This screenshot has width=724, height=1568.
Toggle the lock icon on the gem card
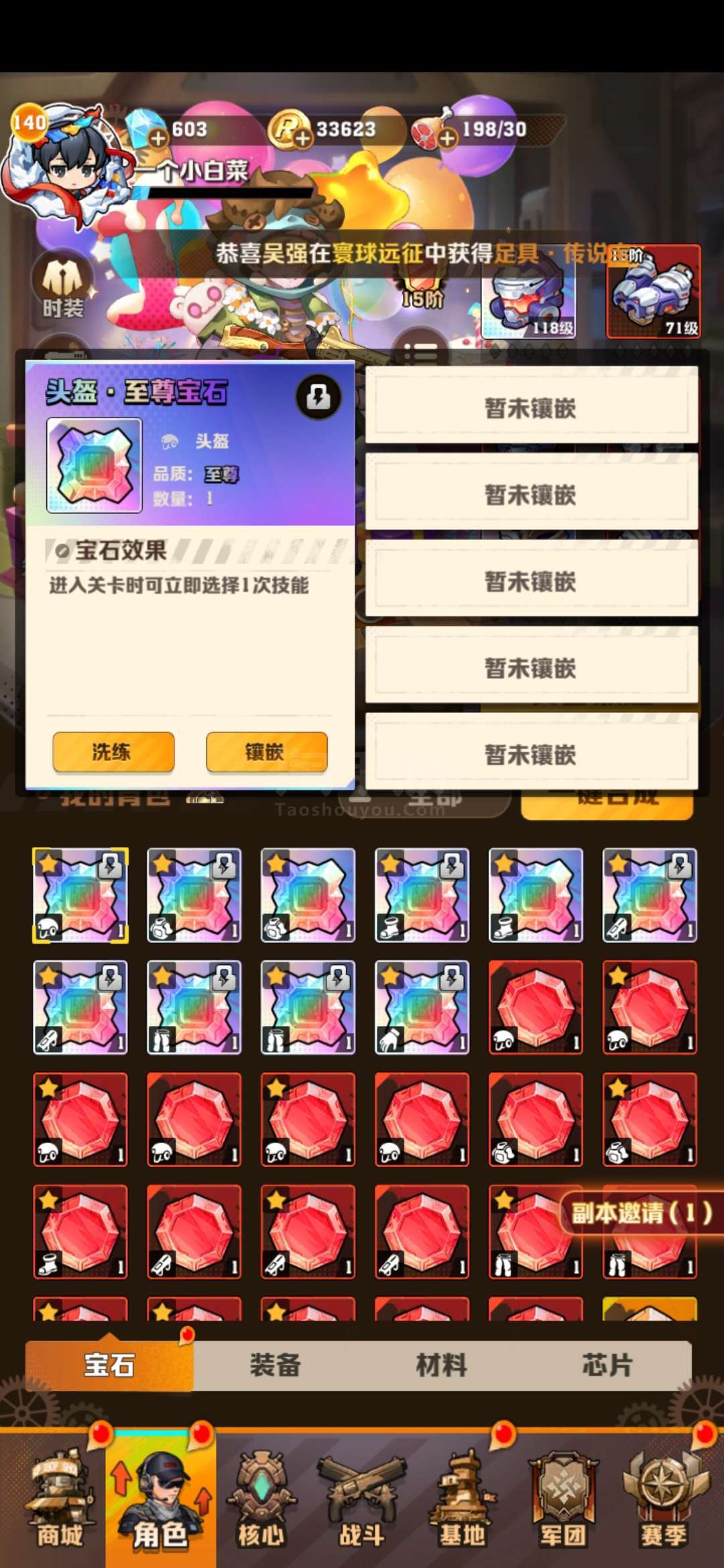click(x=318, y=397)
